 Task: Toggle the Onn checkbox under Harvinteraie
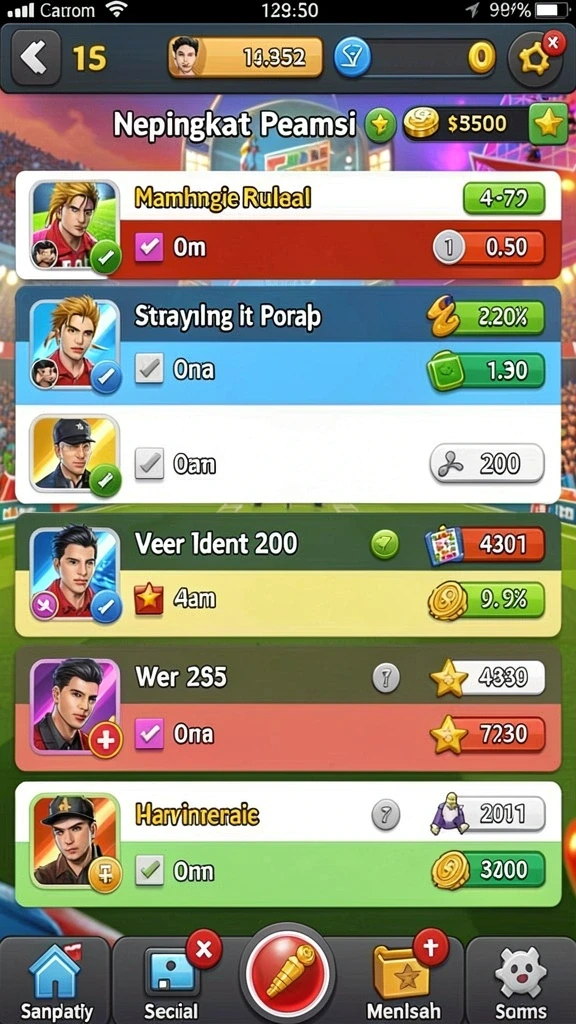pyautogui.click(x=150, y=871)
